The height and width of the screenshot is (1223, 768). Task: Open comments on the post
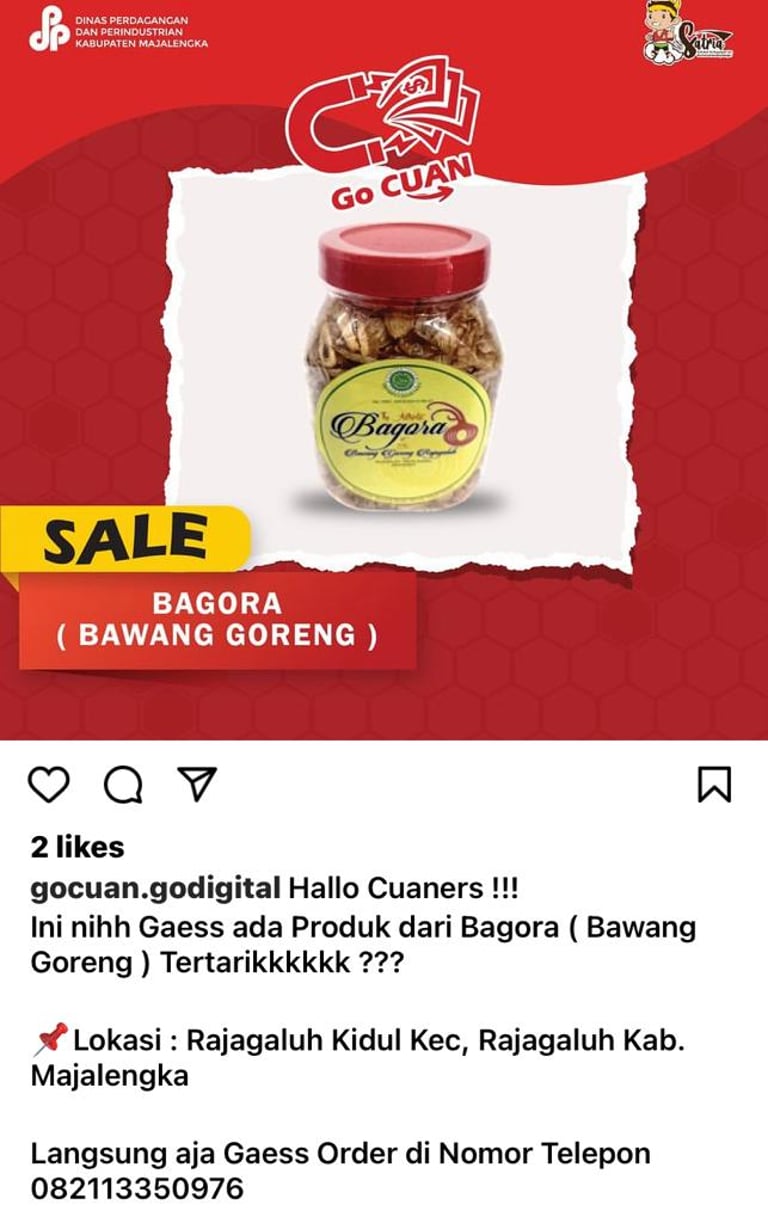pyautogui.click(x=123, y=785)
